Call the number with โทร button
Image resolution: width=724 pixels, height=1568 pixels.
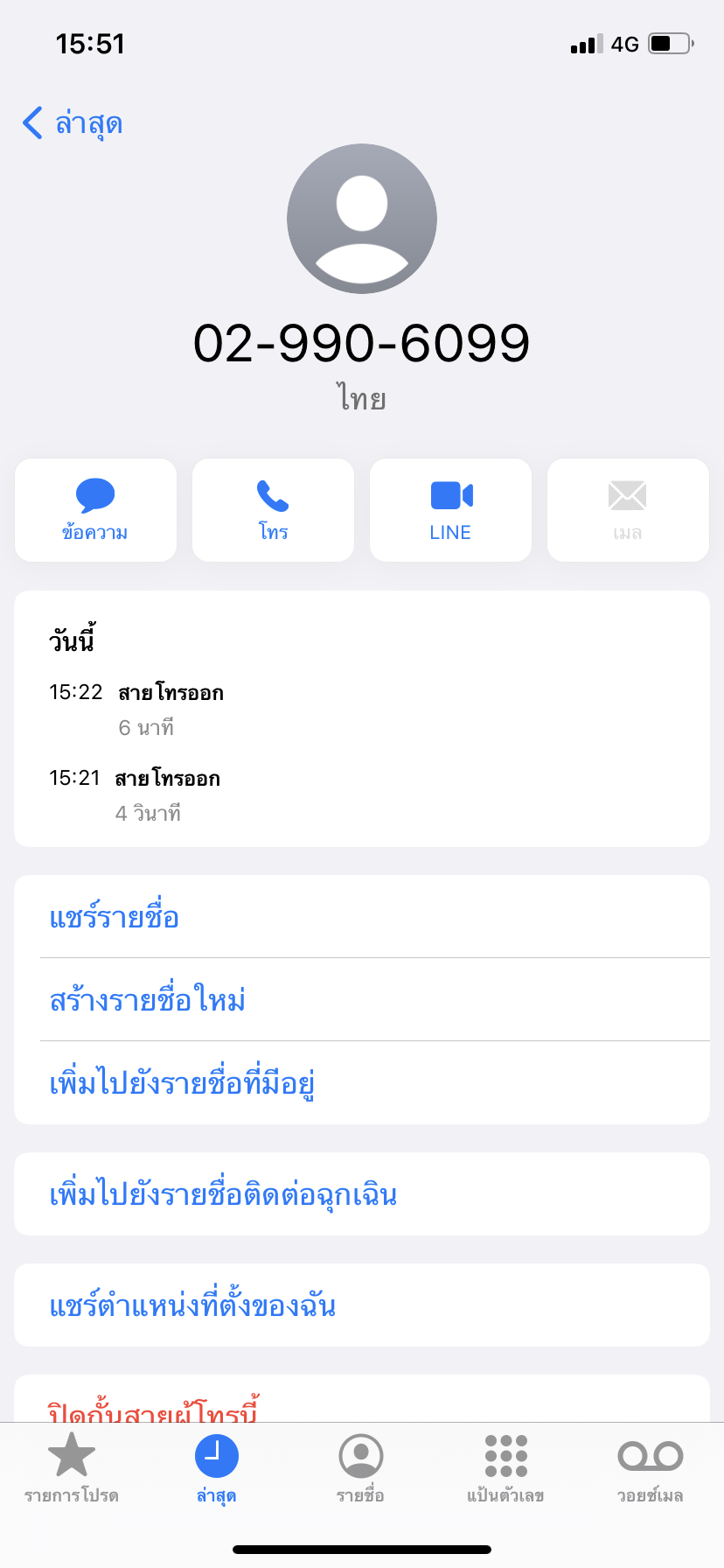click(x=273, y=510)
